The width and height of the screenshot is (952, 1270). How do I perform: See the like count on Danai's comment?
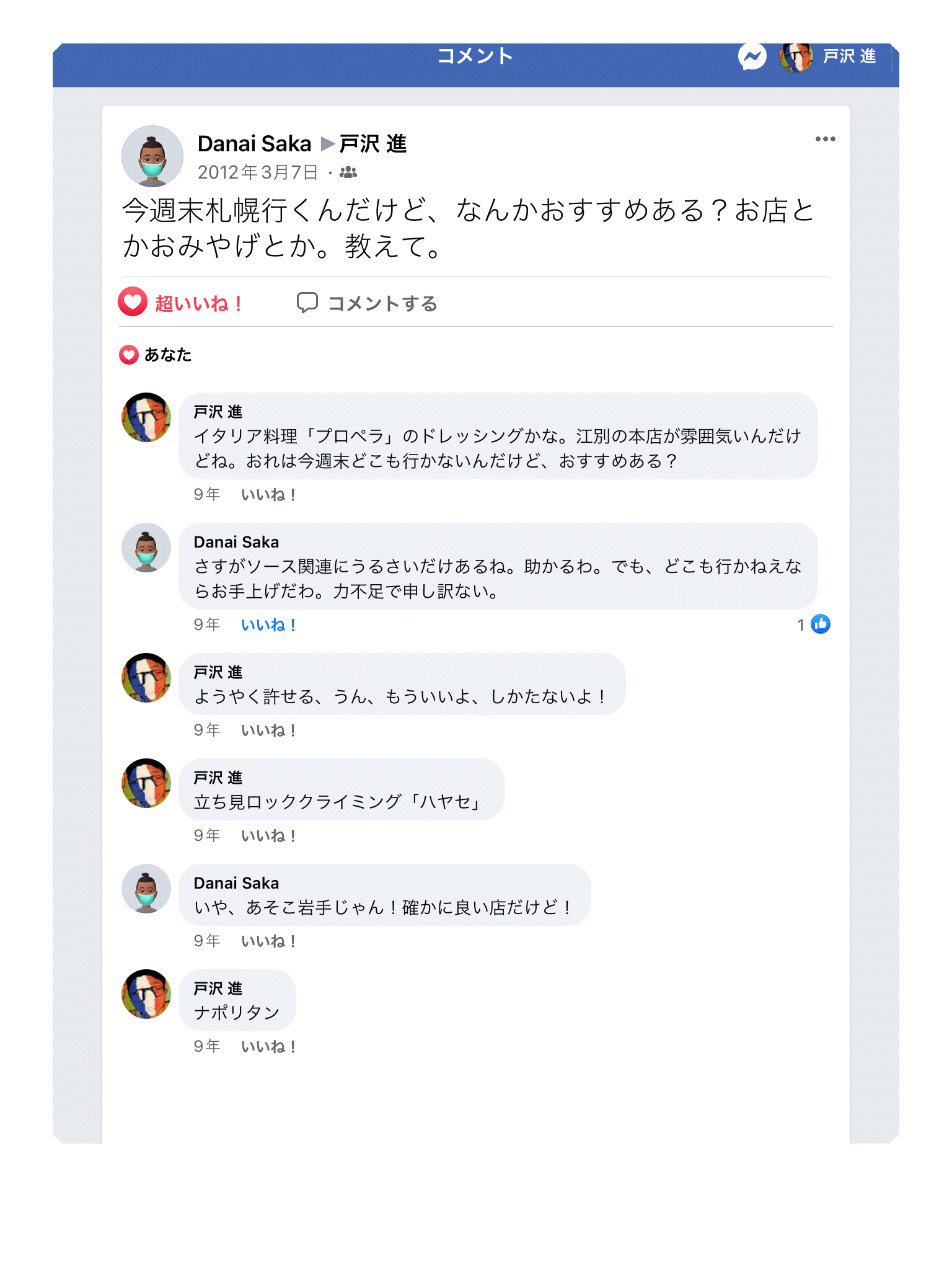(814, 624)
